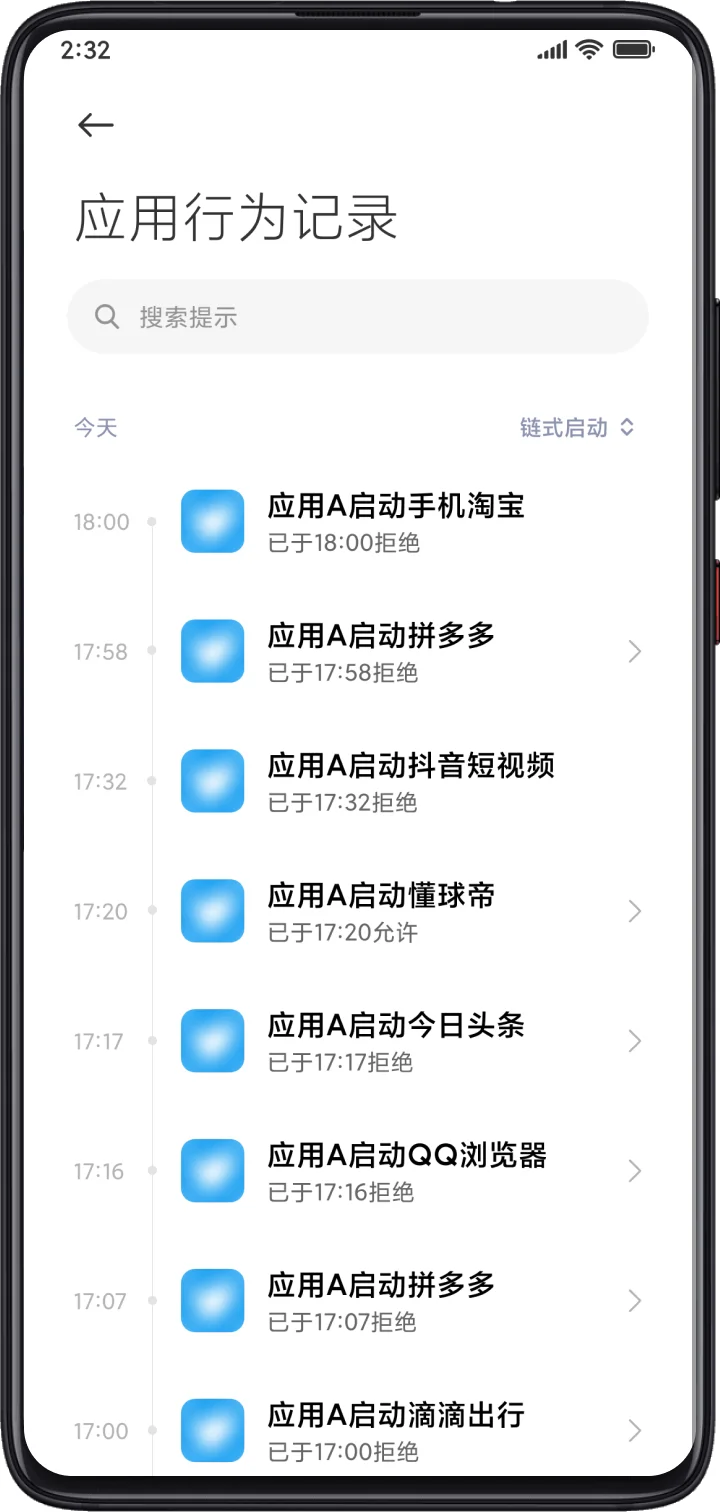
Task: Tap the app icon next to 应用A启动抖音短视频
Action: click(212, 781)
